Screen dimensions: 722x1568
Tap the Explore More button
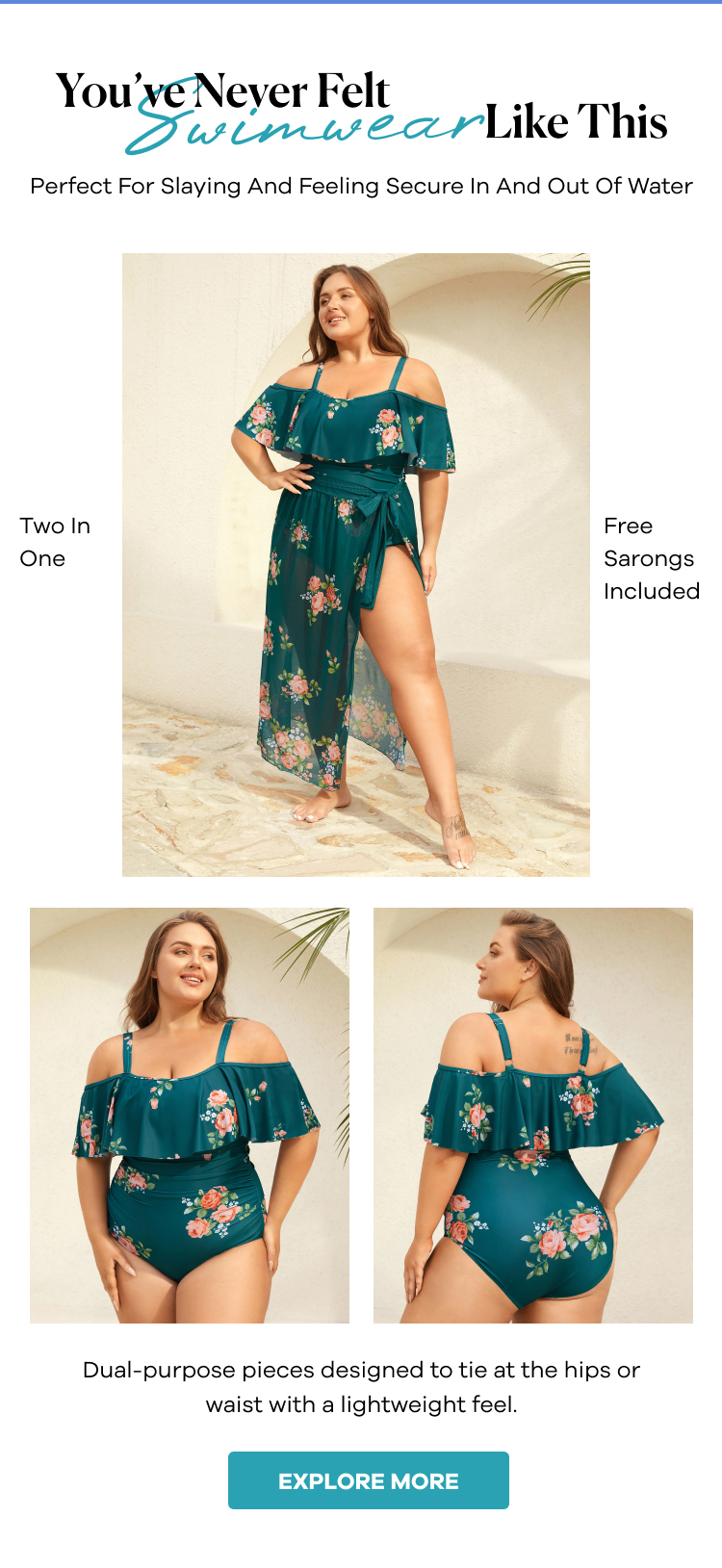click(x=368, y=1480)
